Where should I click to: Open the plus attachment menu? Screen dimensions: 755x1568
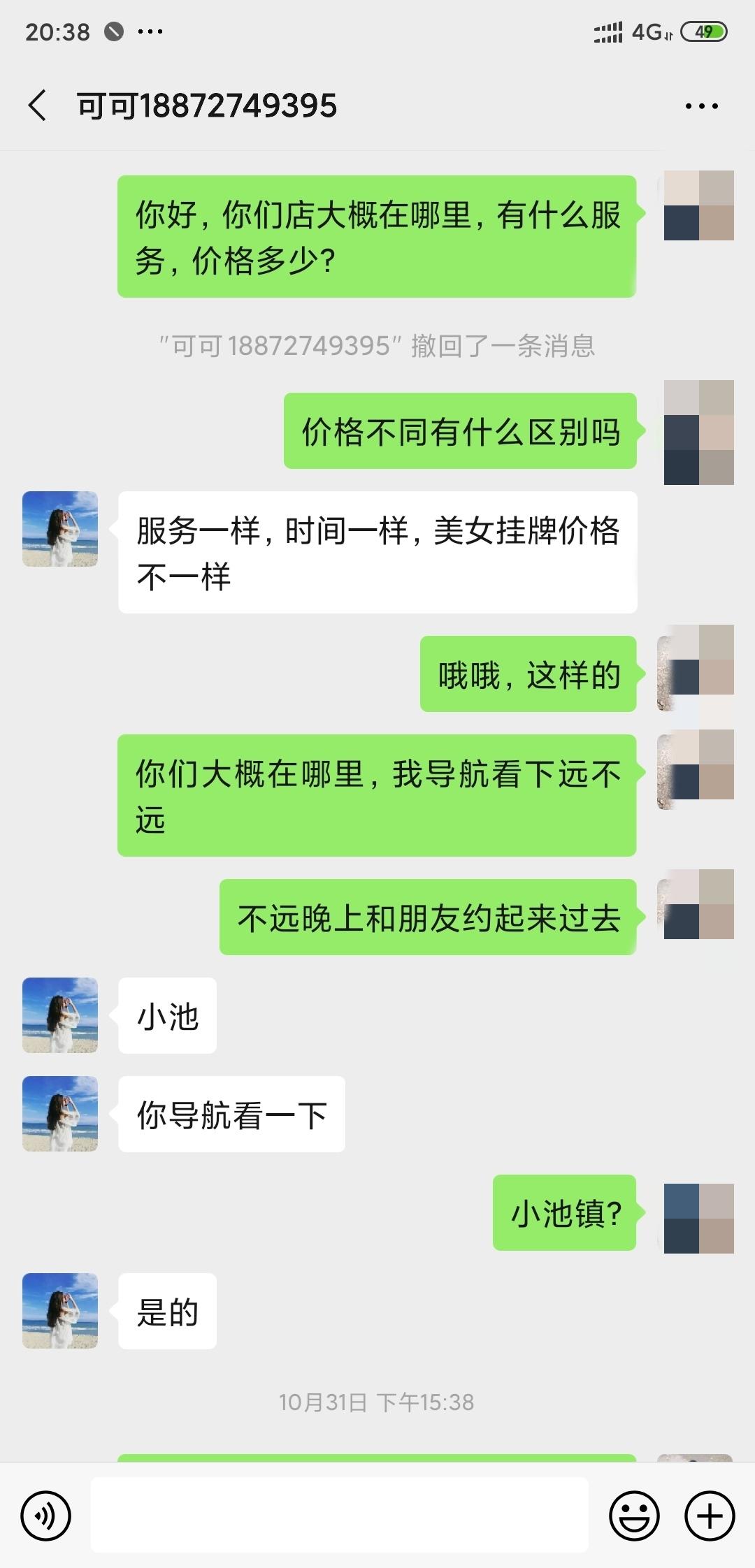[x=709, y=1516]
